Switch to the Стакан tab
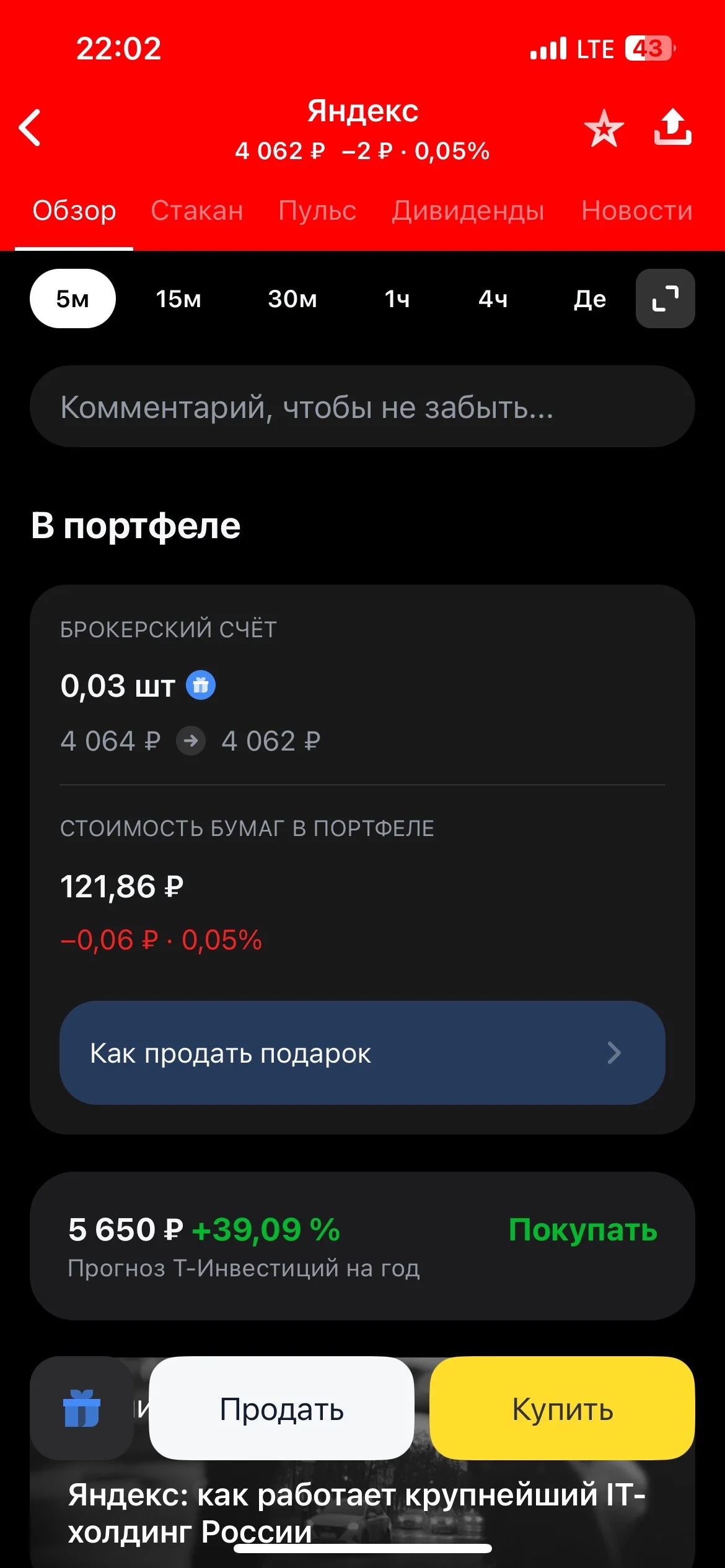Screen dimensions: 725x1568 [x=197, y=211]
